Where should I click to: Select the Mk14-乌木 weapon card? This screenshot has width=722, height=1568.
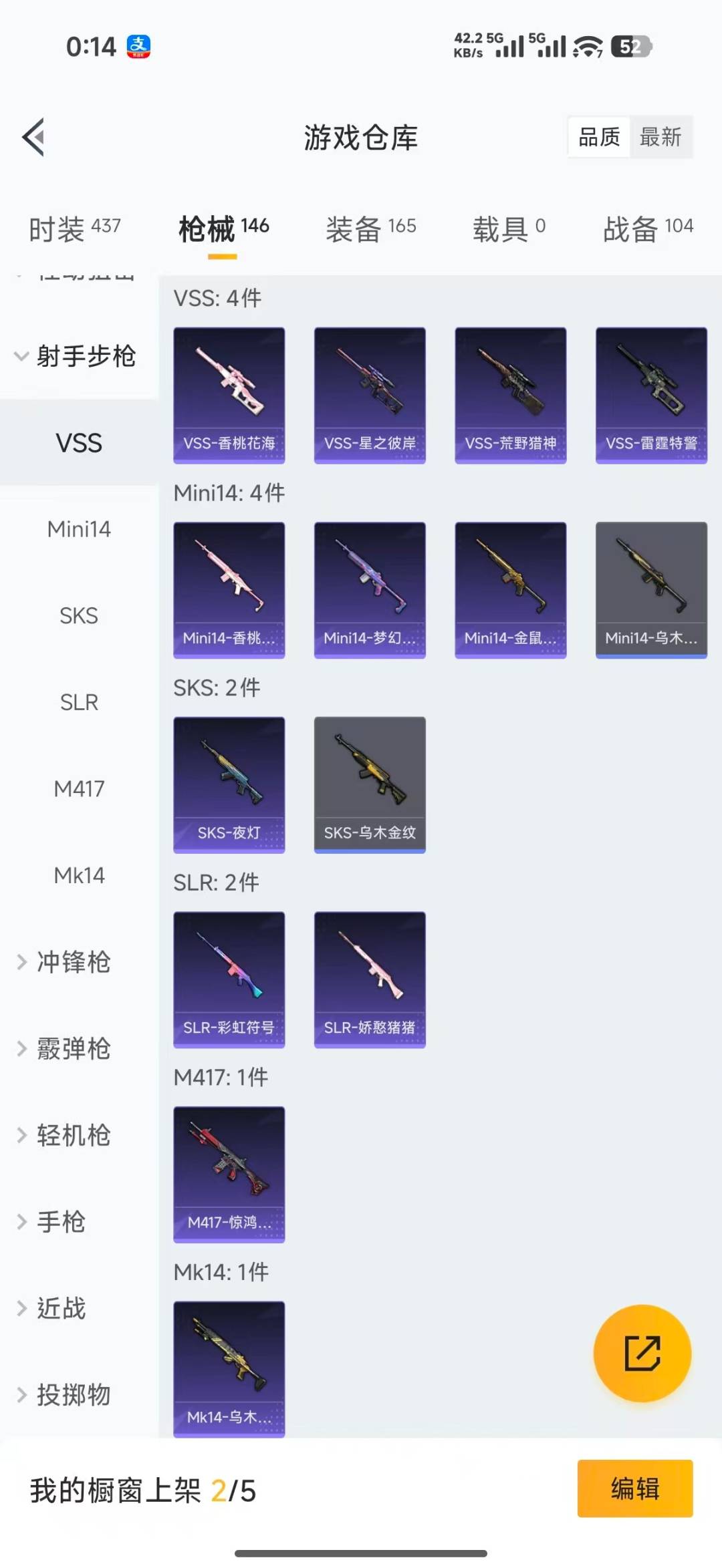pos(229,1370)
